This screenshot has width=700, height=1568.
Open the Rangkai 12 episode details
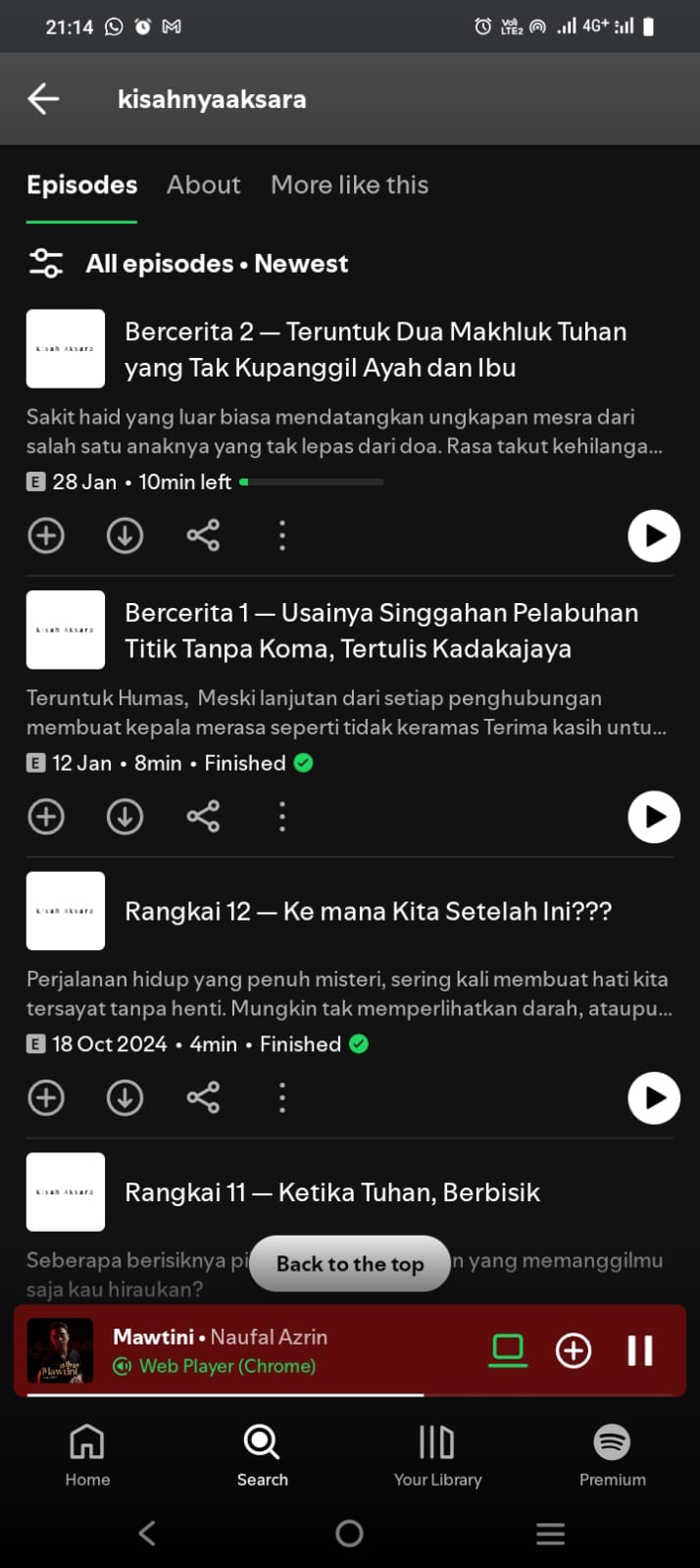point(368,911)
